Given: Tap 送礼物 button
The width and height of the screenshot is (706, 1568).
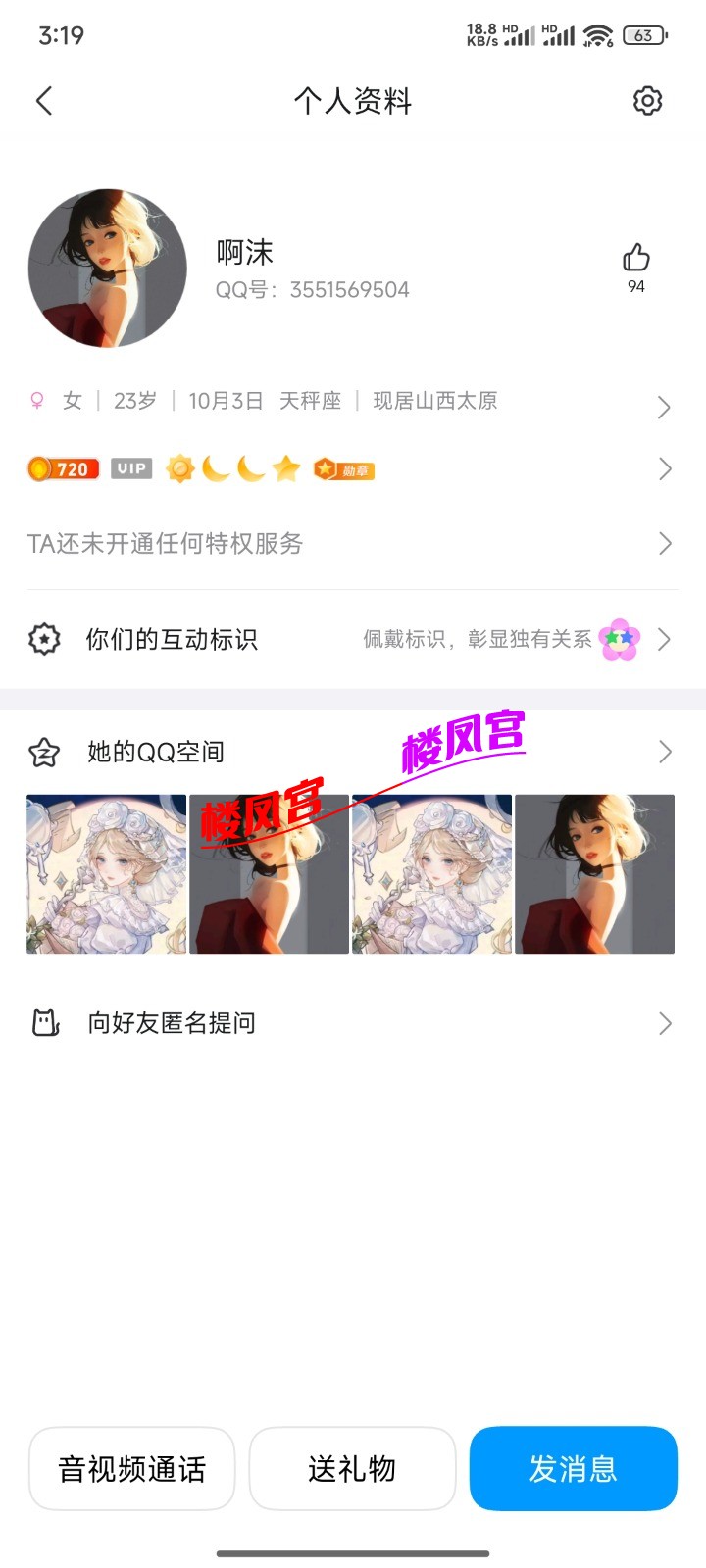Looking at the screenshot, I should pos(352,1469).
